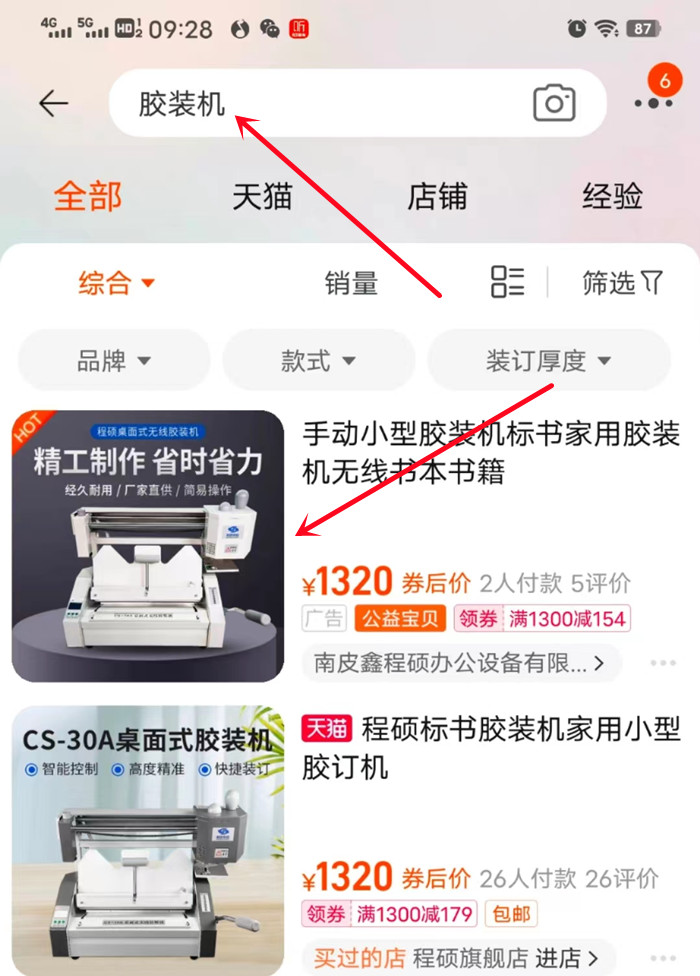Expand the 综合 sort dropdown
Image resolution: width=700 pixels, height=976 pixels.
[117, 283]
